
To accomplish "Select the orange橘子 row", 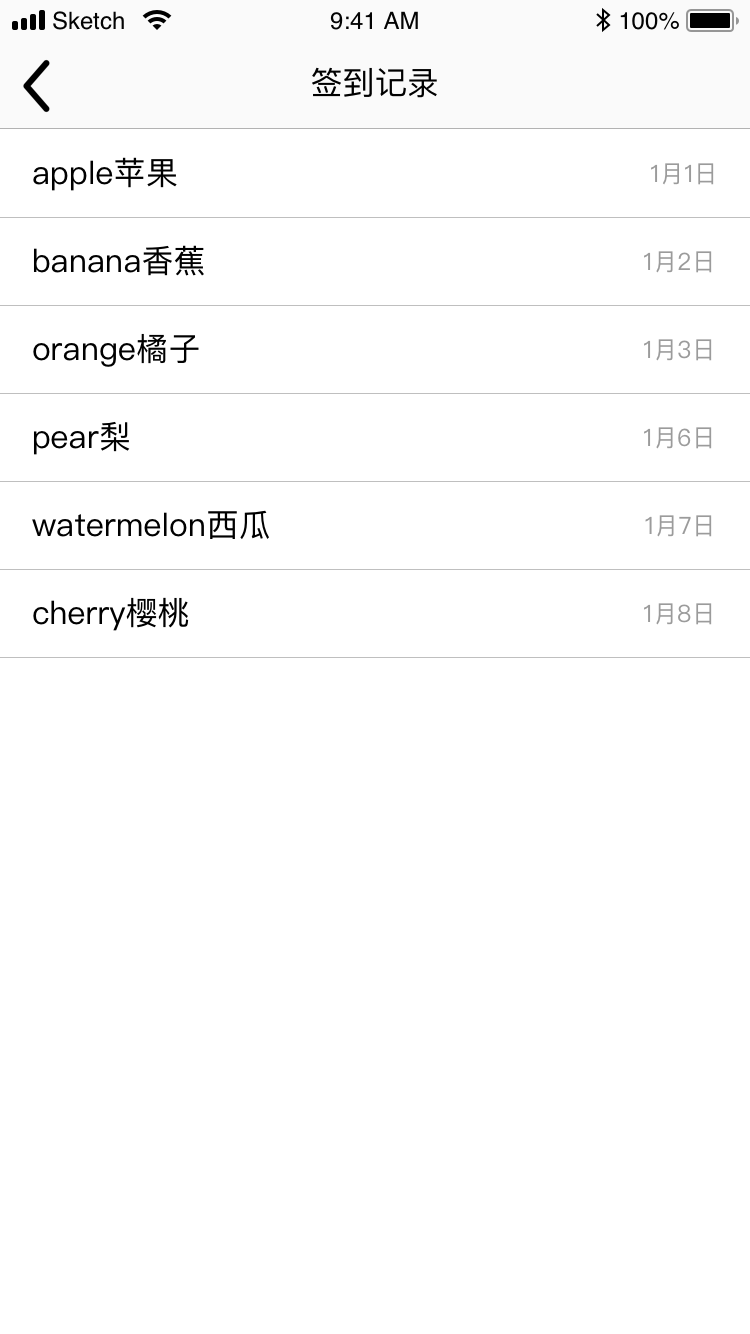I will tap(375, 350).
